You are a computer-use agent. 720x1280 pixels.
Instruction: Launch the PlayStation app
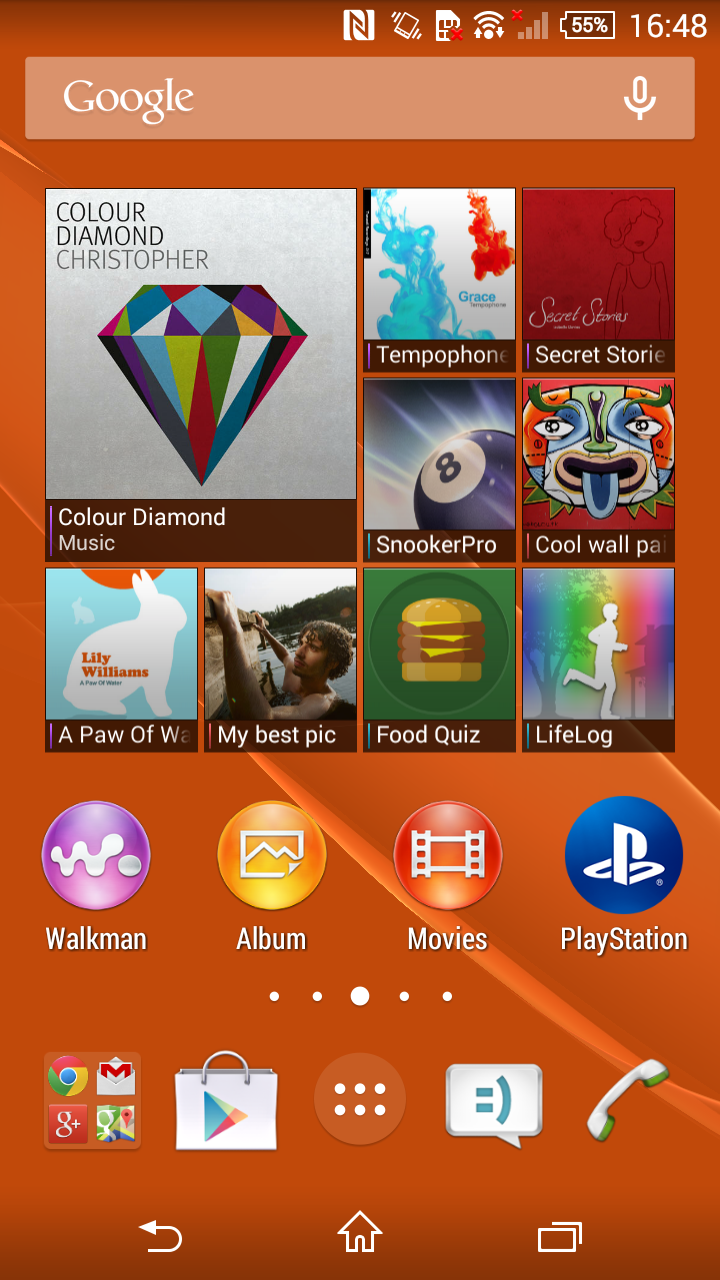coord(624,877)
